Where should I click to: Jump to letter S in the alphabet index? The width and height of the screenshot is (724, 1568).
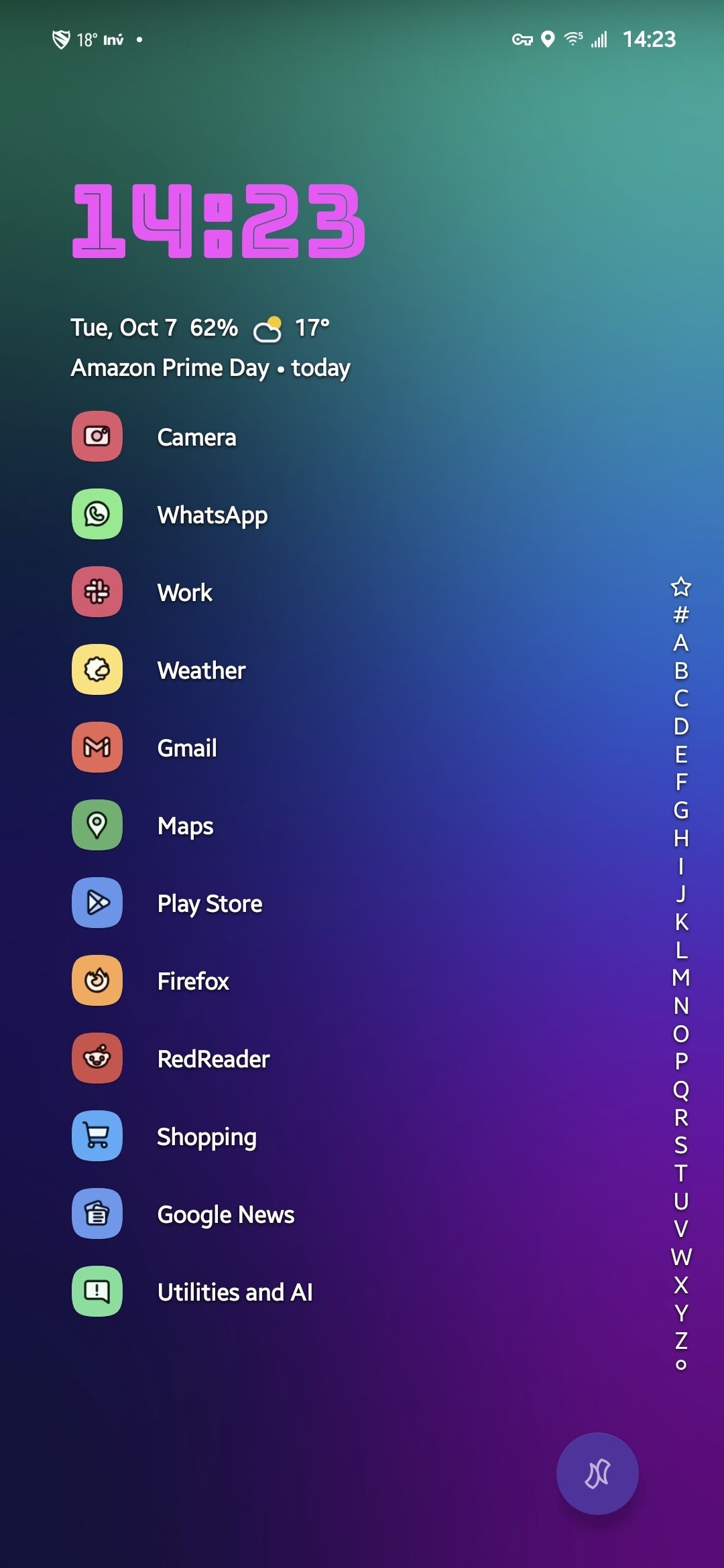[680, 1145]
